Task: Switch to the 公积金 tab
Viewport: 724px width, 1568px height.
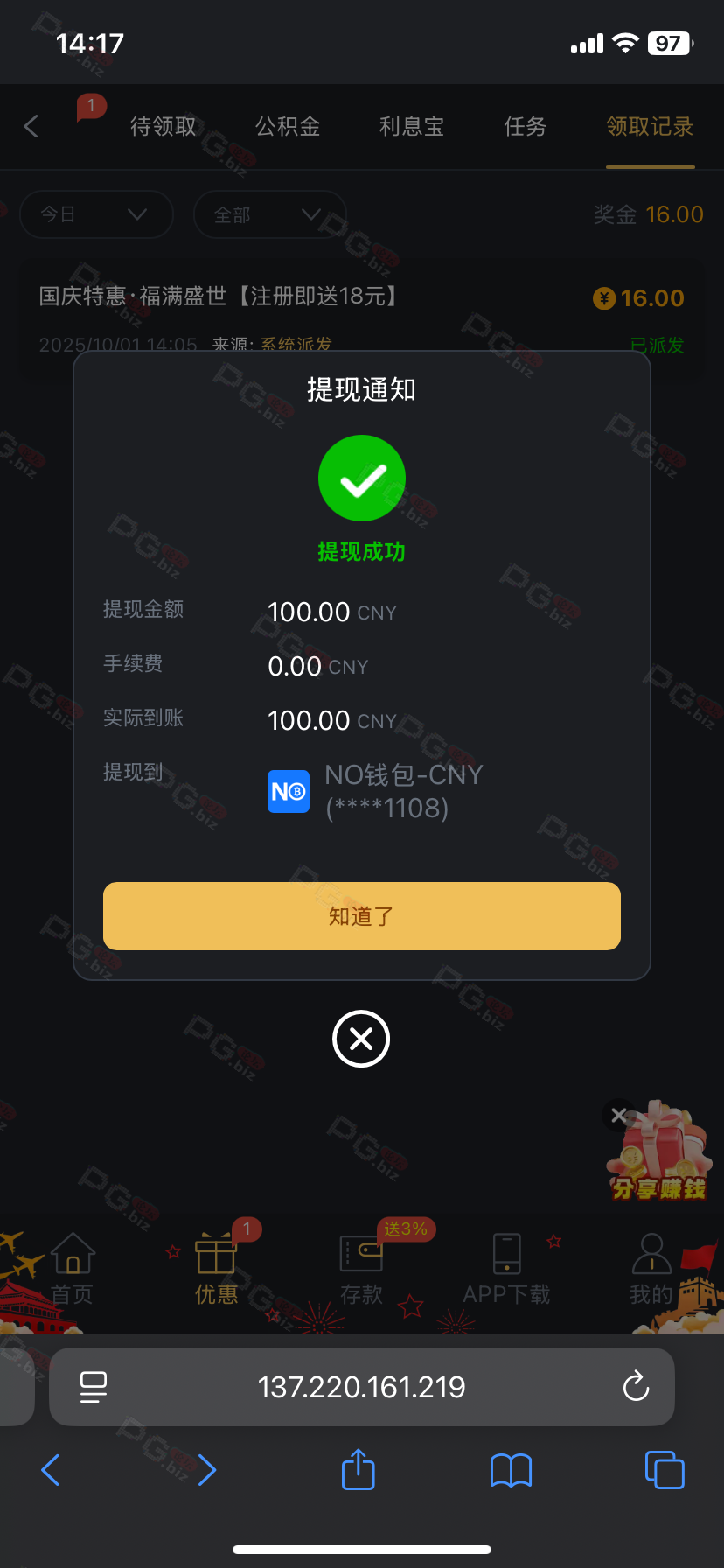Action: tap(288, 126)
